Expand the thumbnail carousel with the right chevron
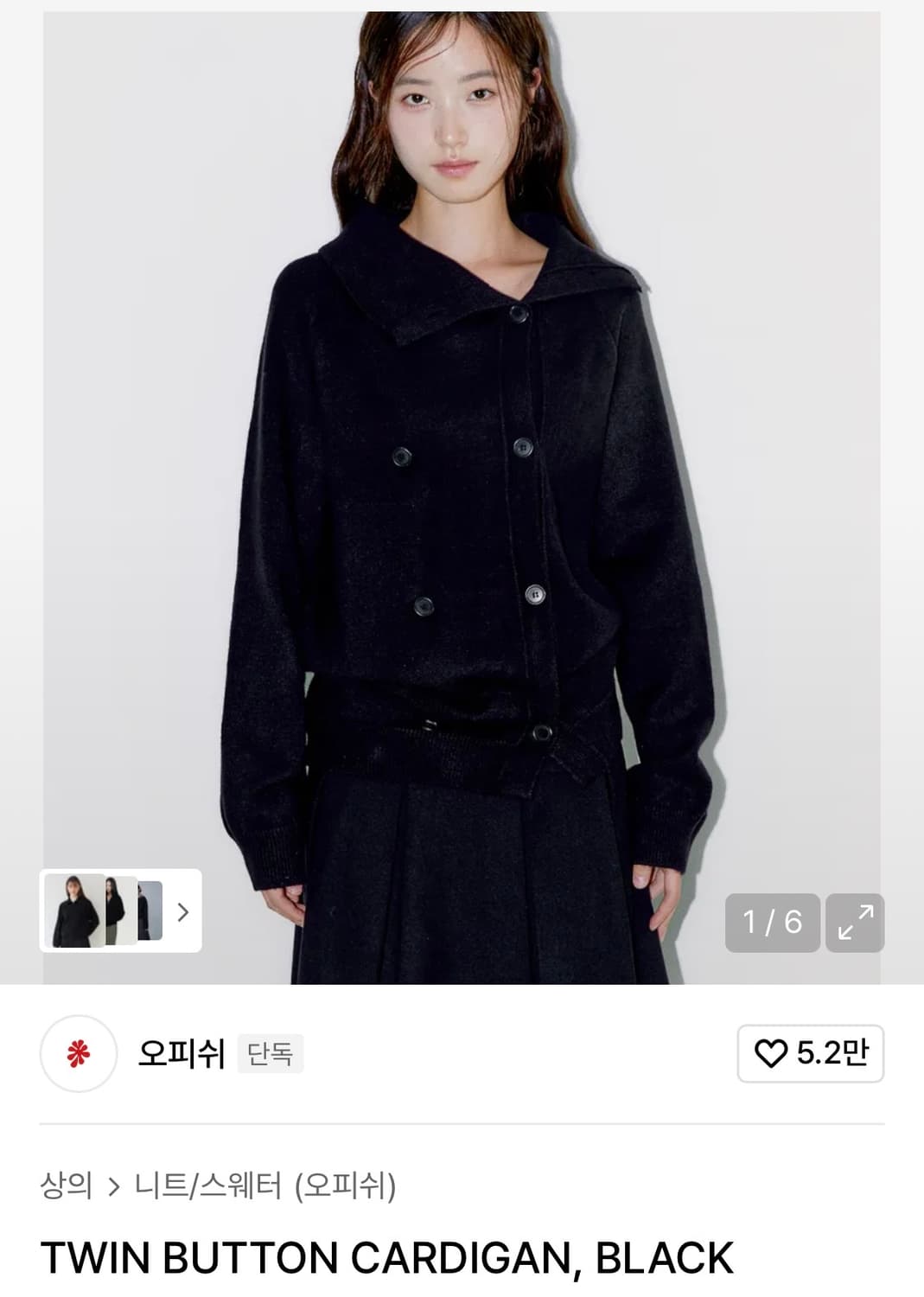The width and height of the screenshot is (924, 1297). [182, 910]
